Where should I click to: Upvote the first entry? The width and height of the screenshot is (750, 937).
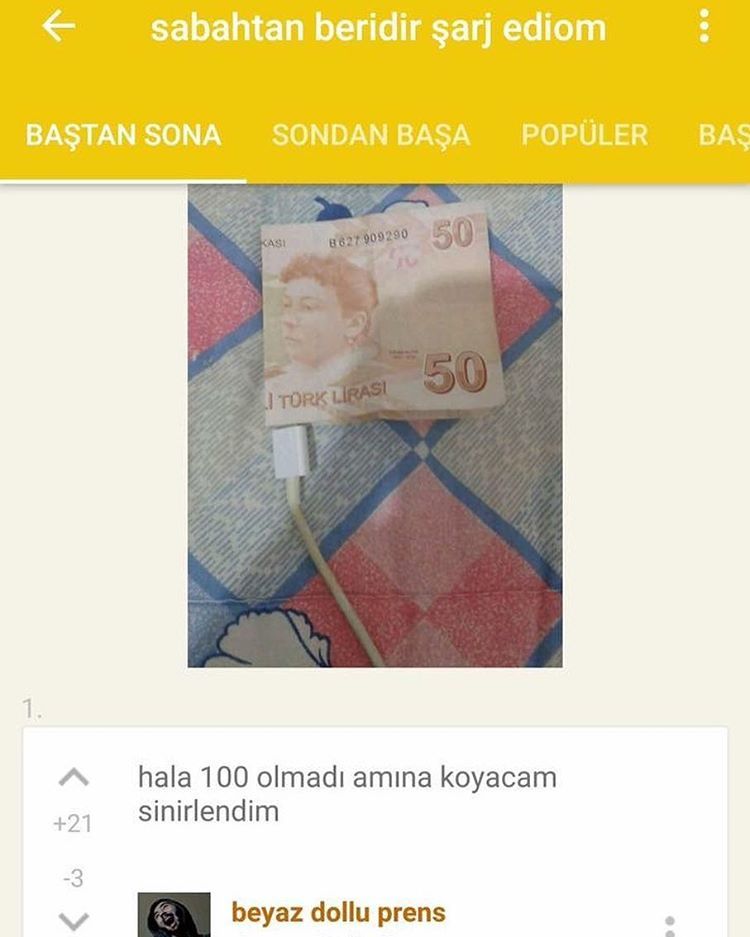coord(74,777)
